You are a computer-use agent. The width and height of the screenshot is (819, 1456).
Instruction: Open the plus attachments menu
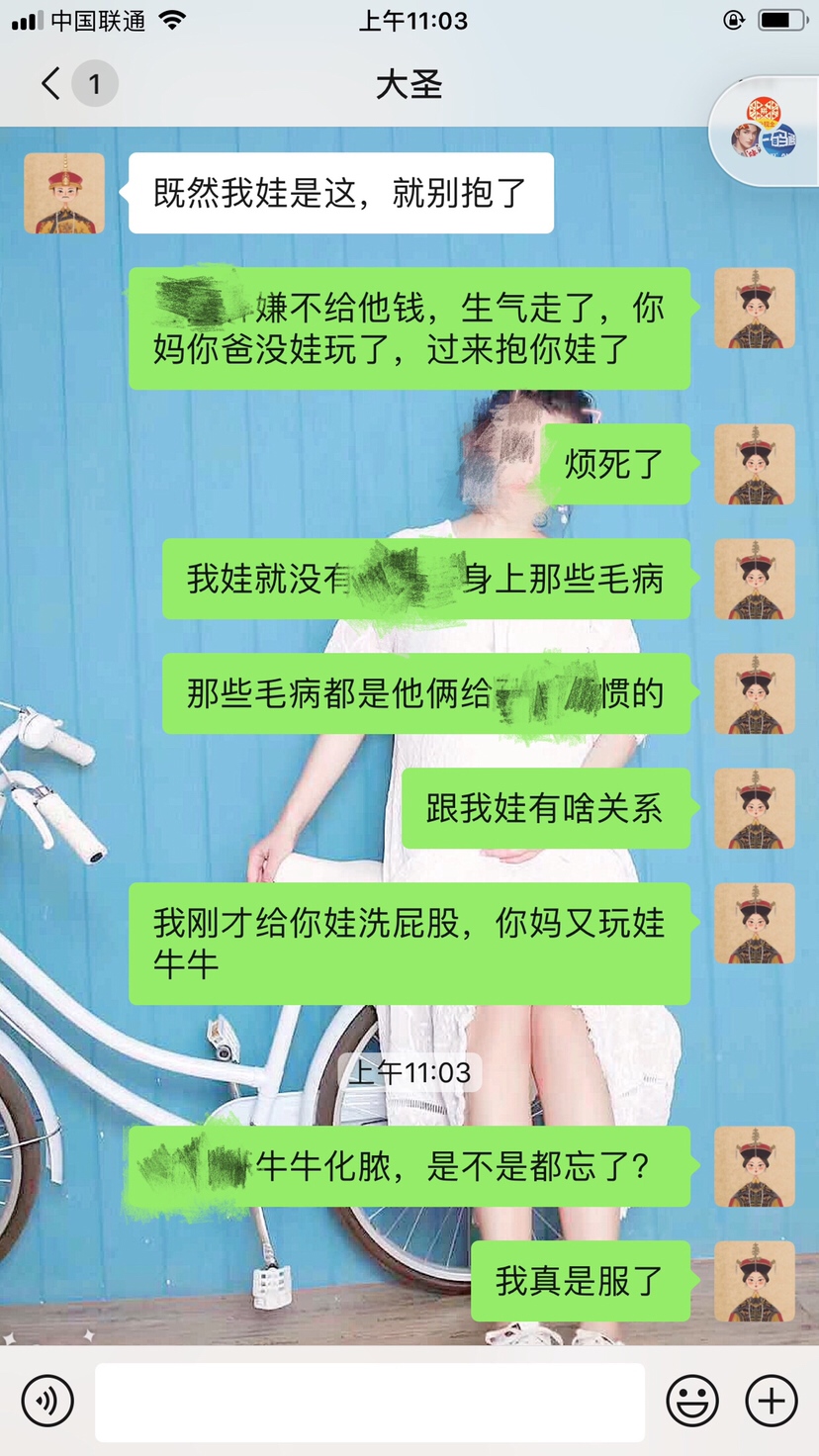pos(772,1401)
